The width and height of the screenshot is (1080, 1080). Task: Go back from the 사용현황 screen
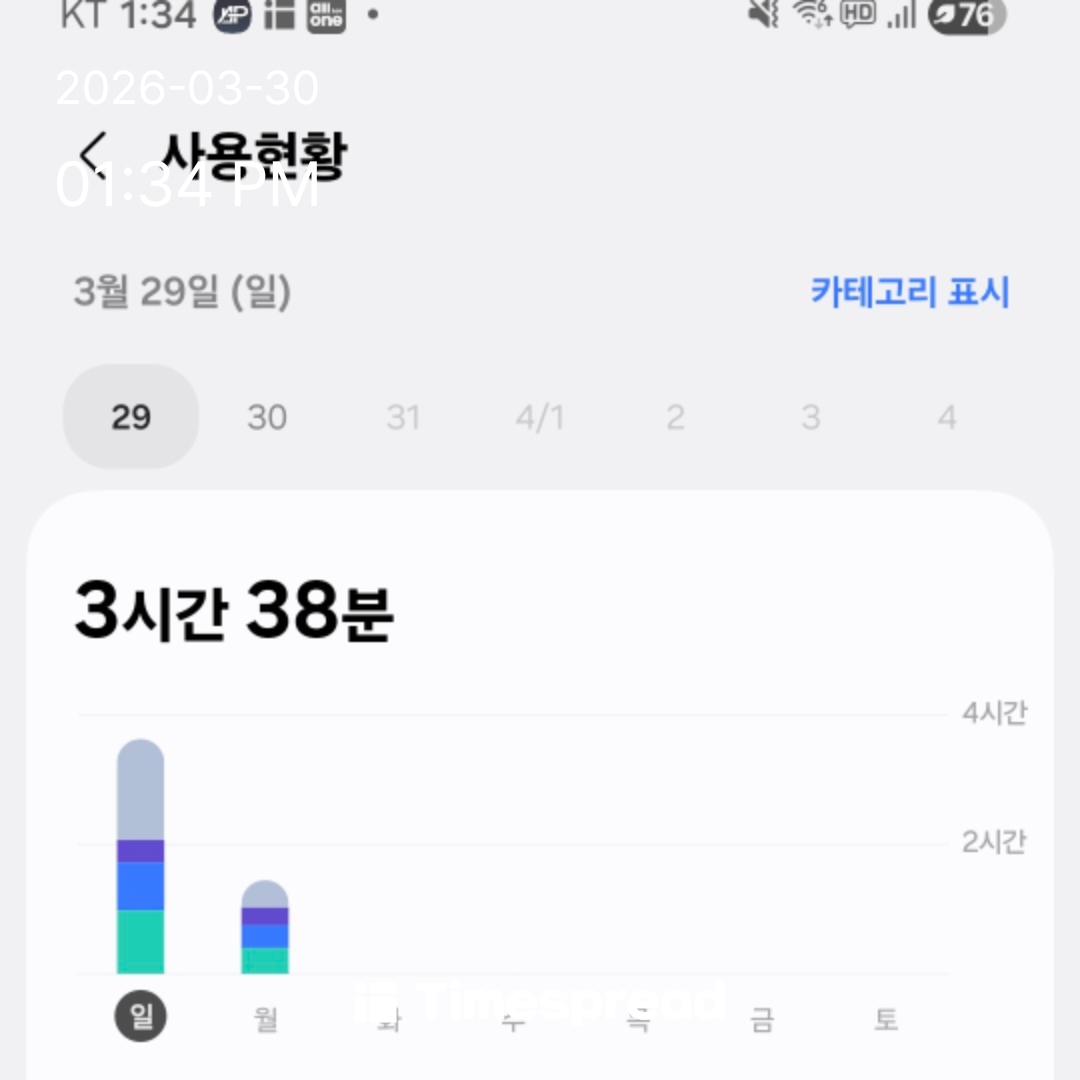pyautogui.click(x=93, y=155)
